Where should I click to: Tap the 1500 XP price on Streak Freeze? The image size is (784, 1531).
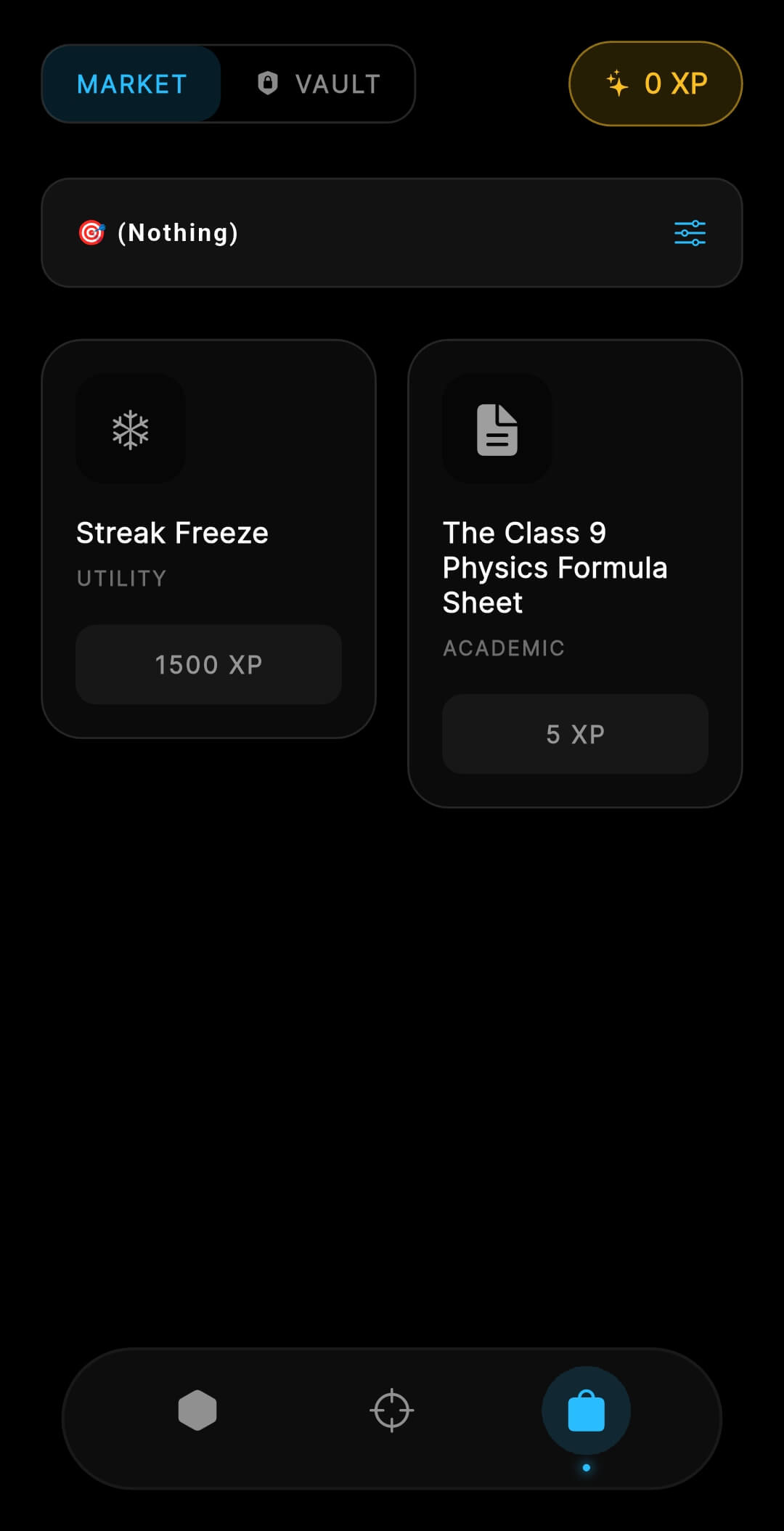pyautogui.click(x=208, y=664)
